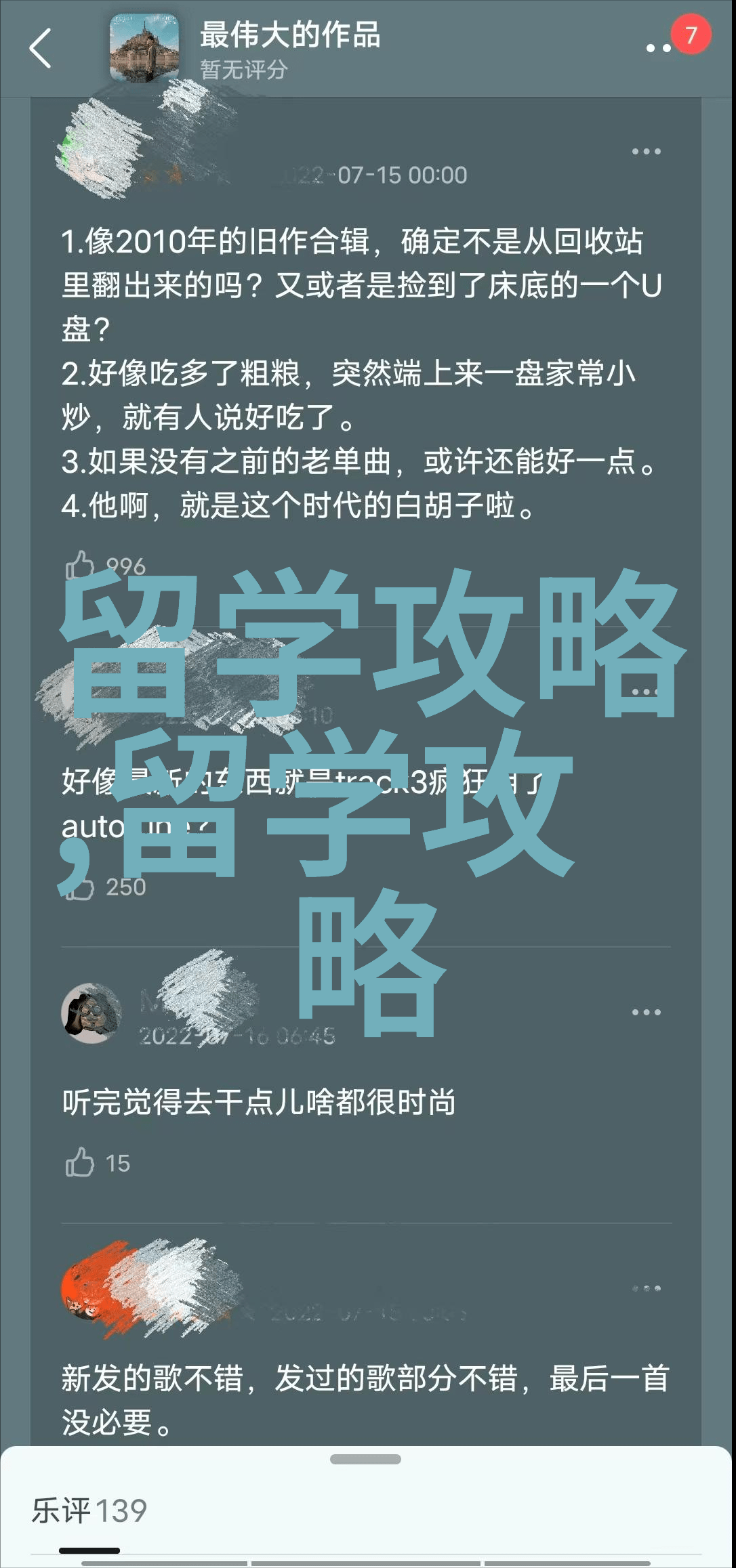View the profile avatar above 听完觉得去干点儿啥都很时尚
Viewport: 736px width, 1568px height.
[x=91, y=1013]
